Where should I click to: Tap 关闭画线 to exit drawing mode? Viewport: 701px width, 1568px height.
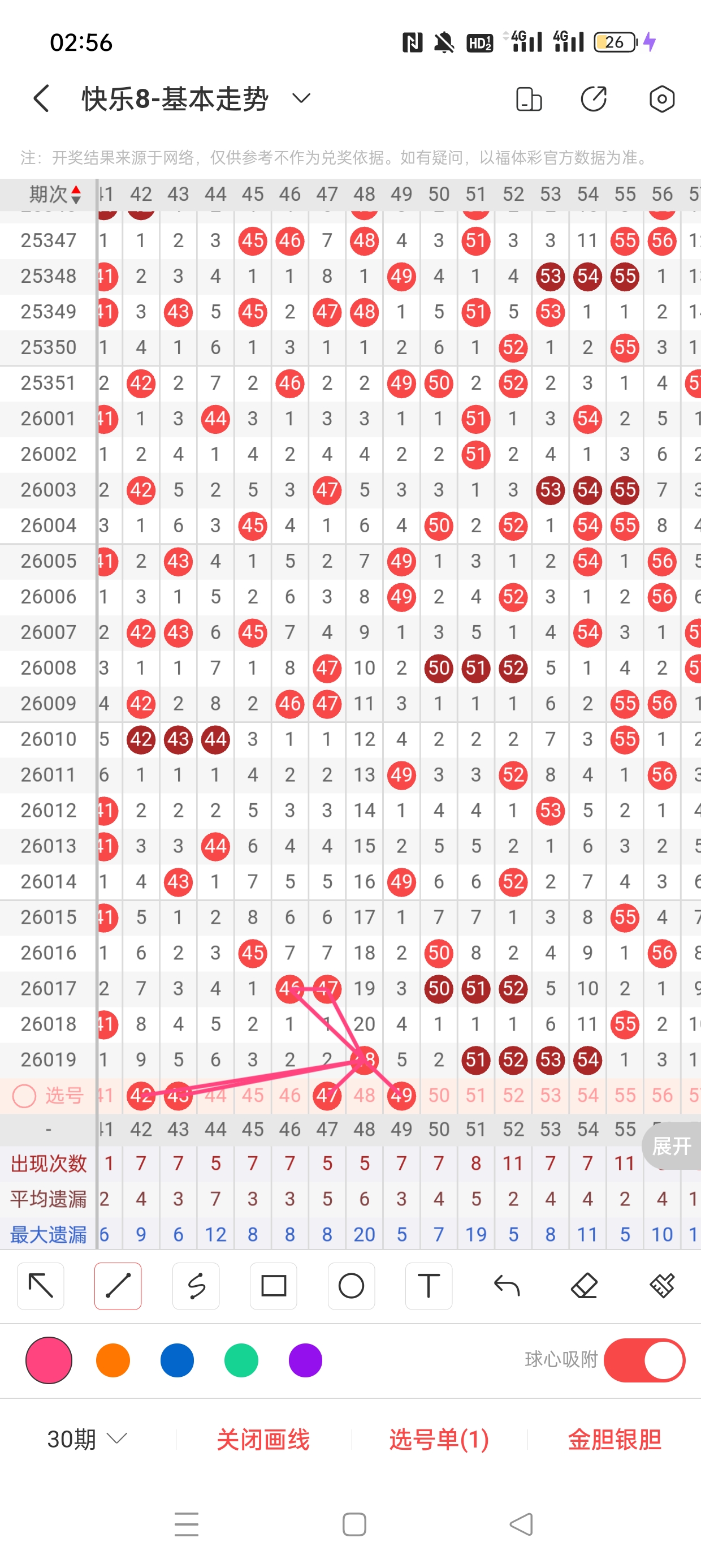[x=263, y=1440]
